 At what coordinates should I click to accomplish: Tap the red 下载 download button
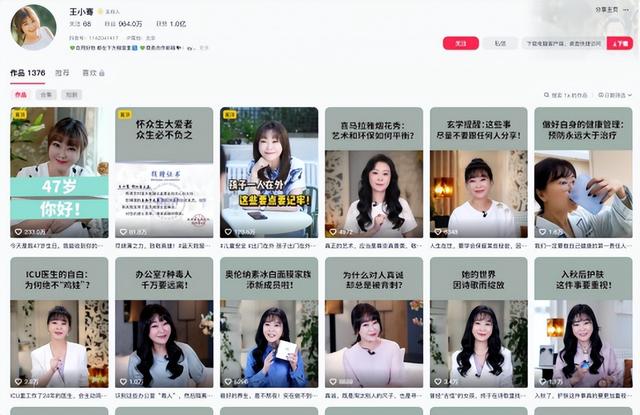[620, 43]
